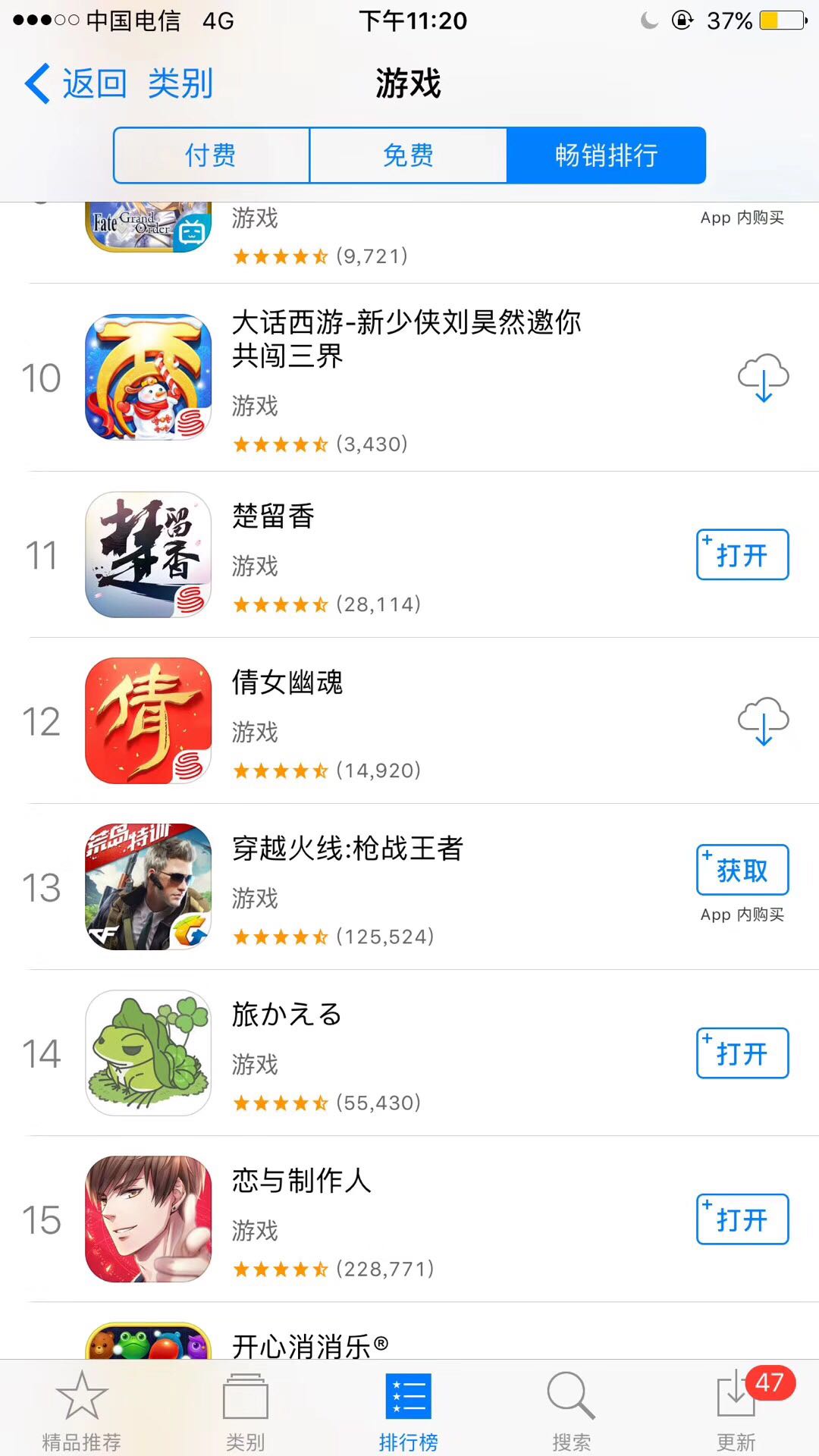Switch to the 免费 segment
Viewport: 819px width, 1456px height.
(408, 155)
